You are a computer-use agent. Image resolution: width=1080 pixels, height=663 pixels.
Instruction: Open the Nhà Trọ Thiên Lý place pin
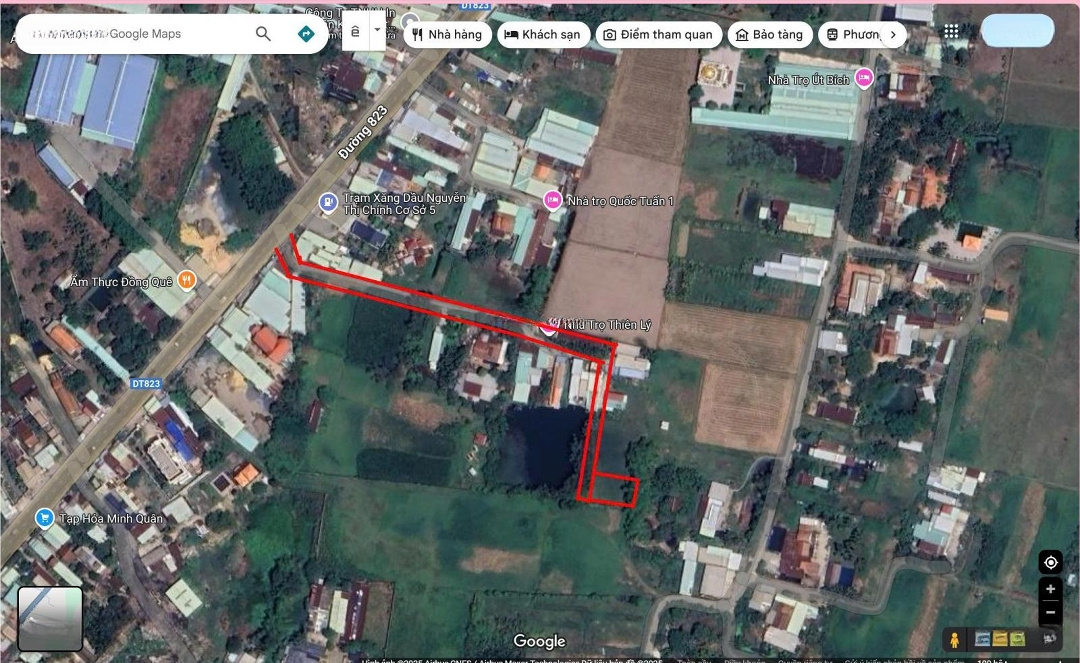(549, 325)
